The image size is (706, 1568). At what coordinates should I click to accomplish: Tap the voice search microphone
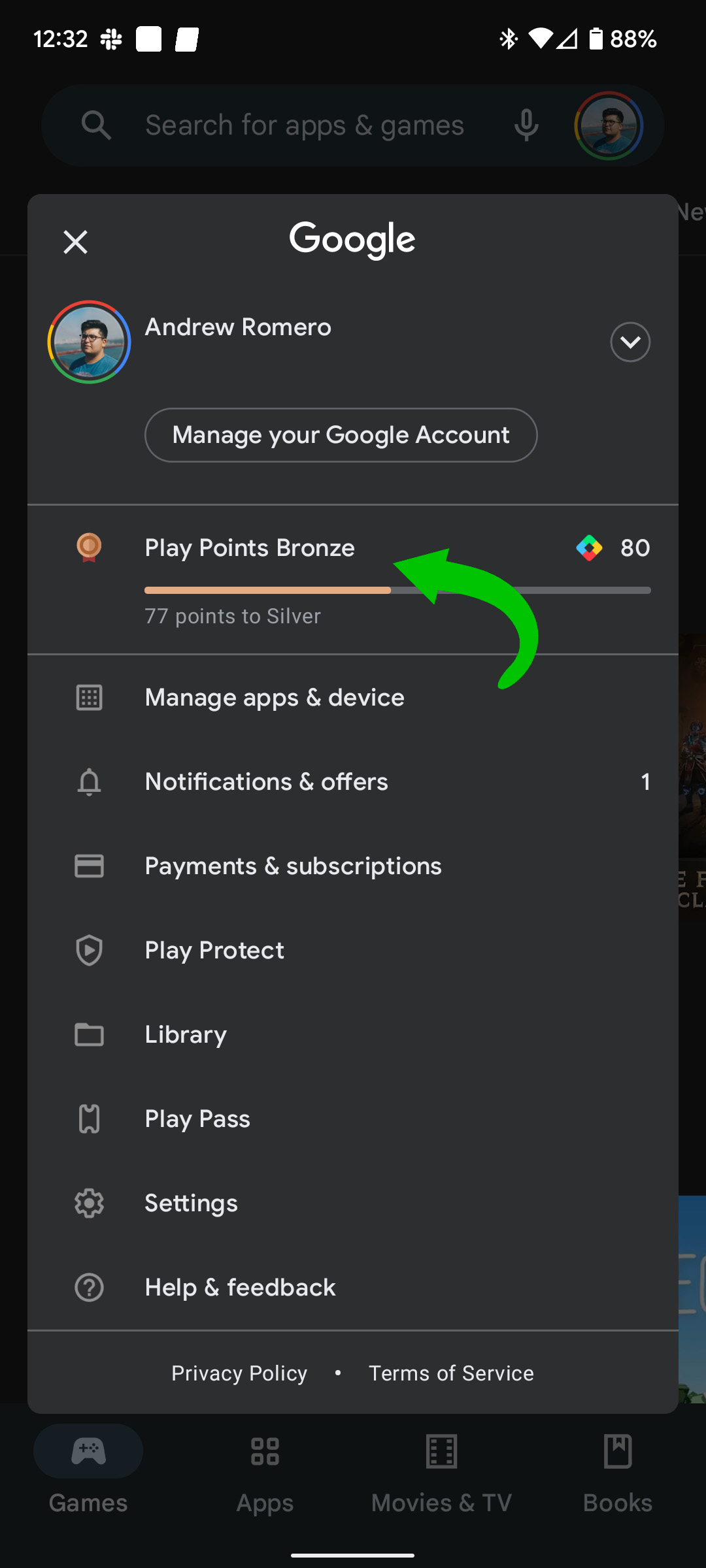526,125
